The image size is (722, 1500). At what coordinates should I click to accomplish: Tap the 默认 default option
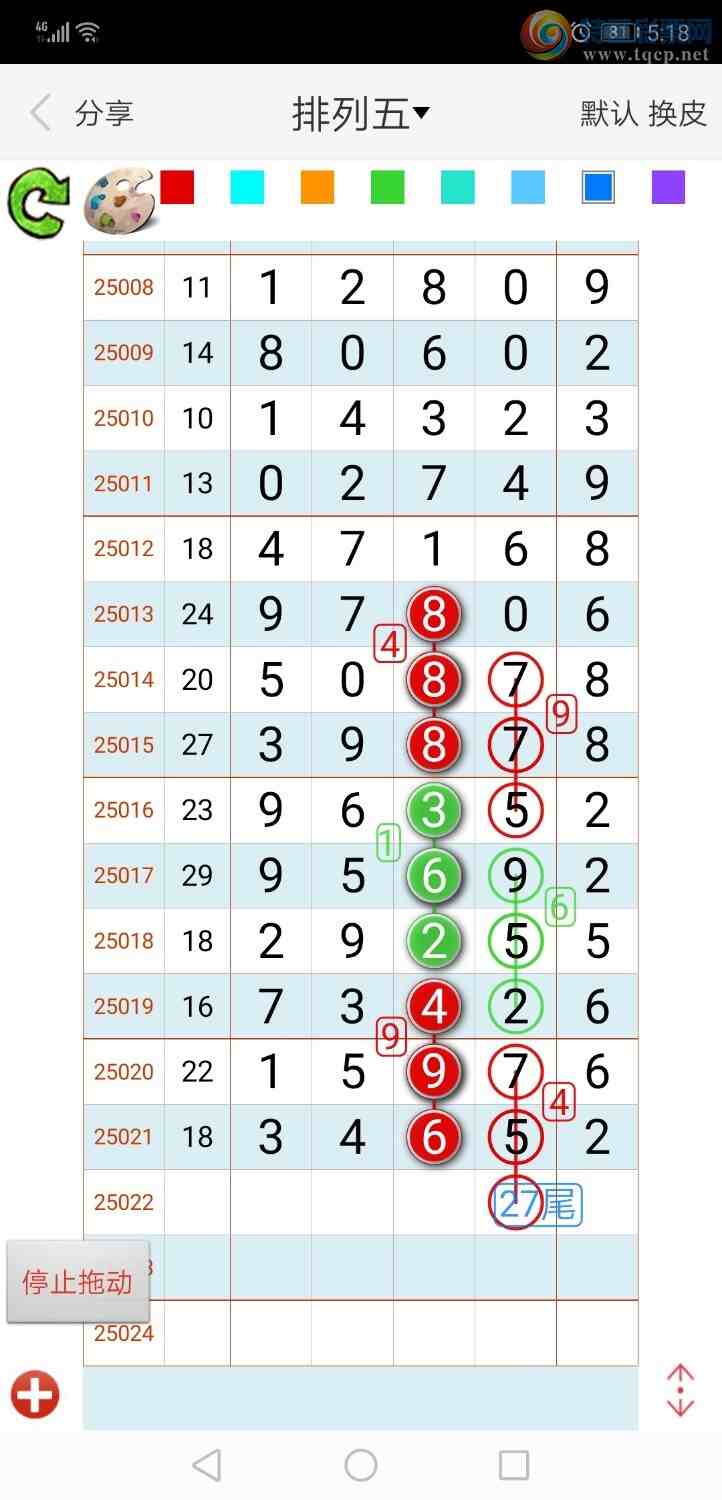tap(609, 113)
